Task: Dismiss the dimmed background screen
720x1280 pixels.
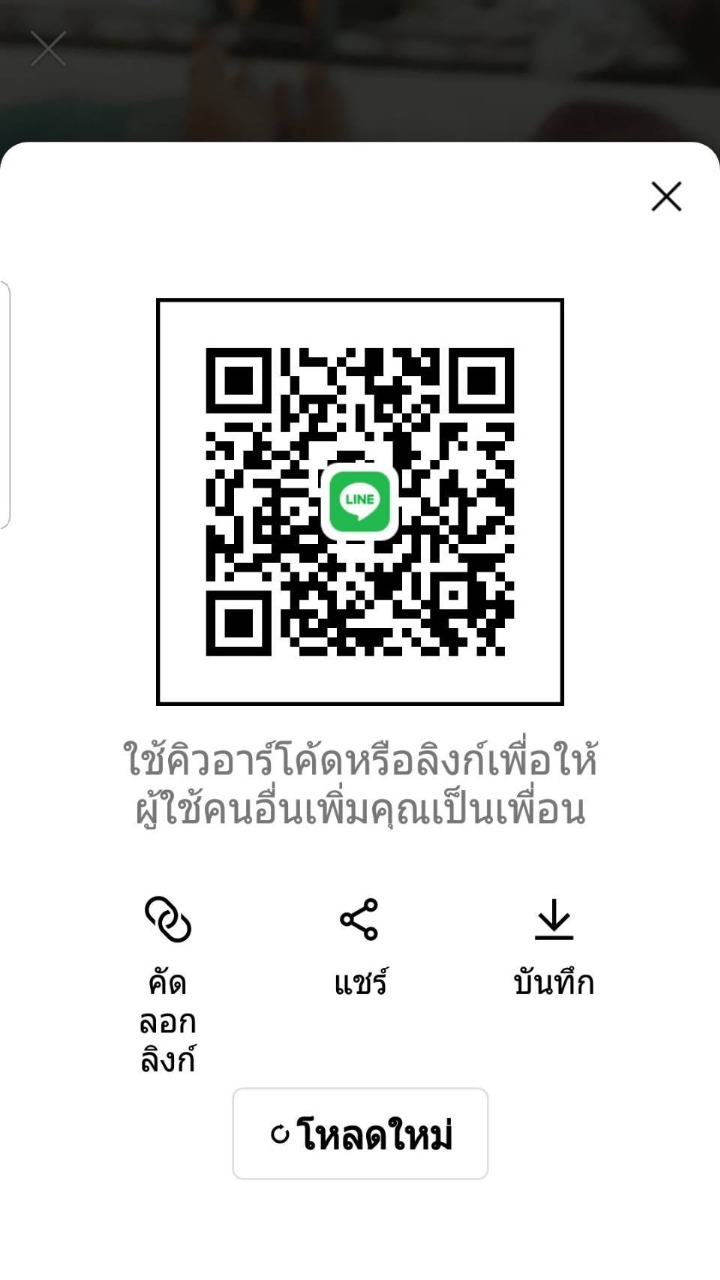Action: pyautogui.click(x=48, y=48)
